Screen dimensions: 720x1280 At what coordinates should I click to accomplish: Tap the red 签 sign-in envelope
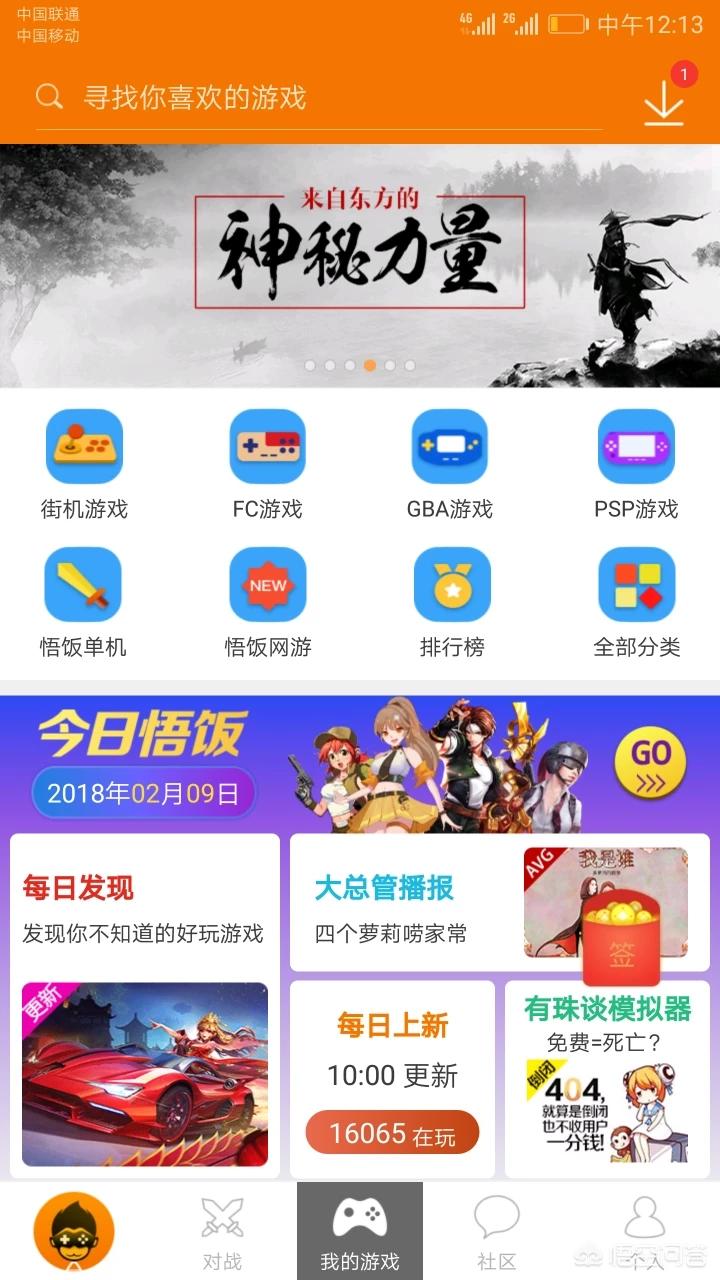pyautogui.click(x=622, y=943)
